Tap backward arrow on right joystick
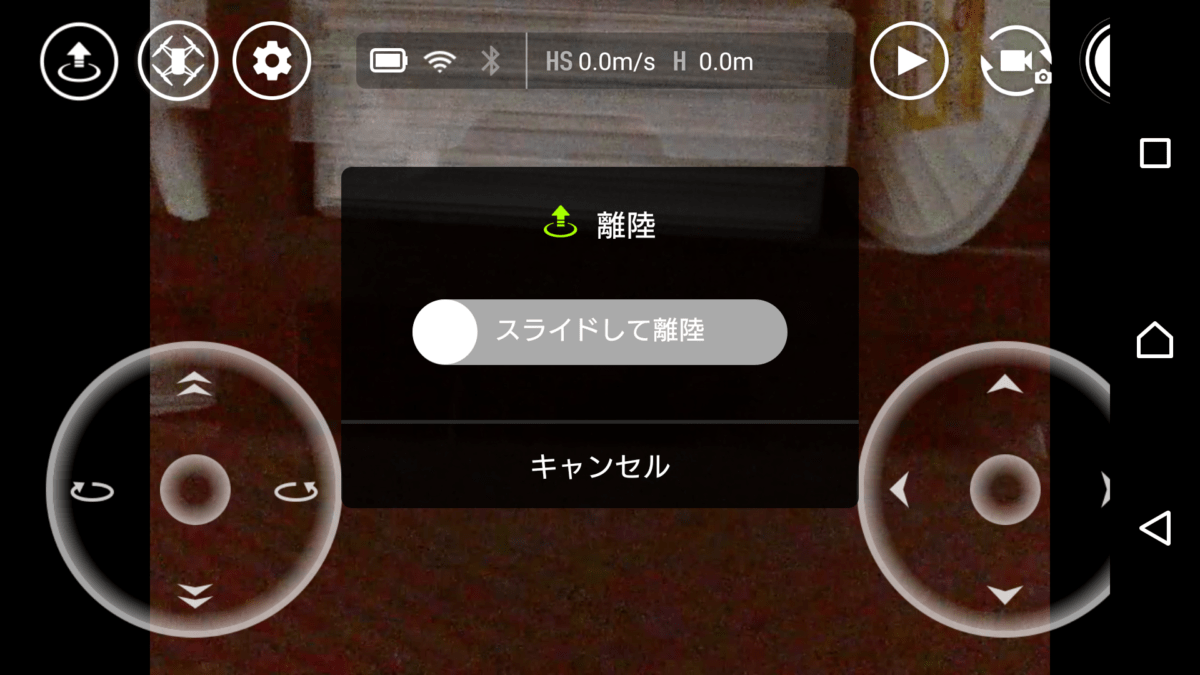 [x=1005, y=596]
